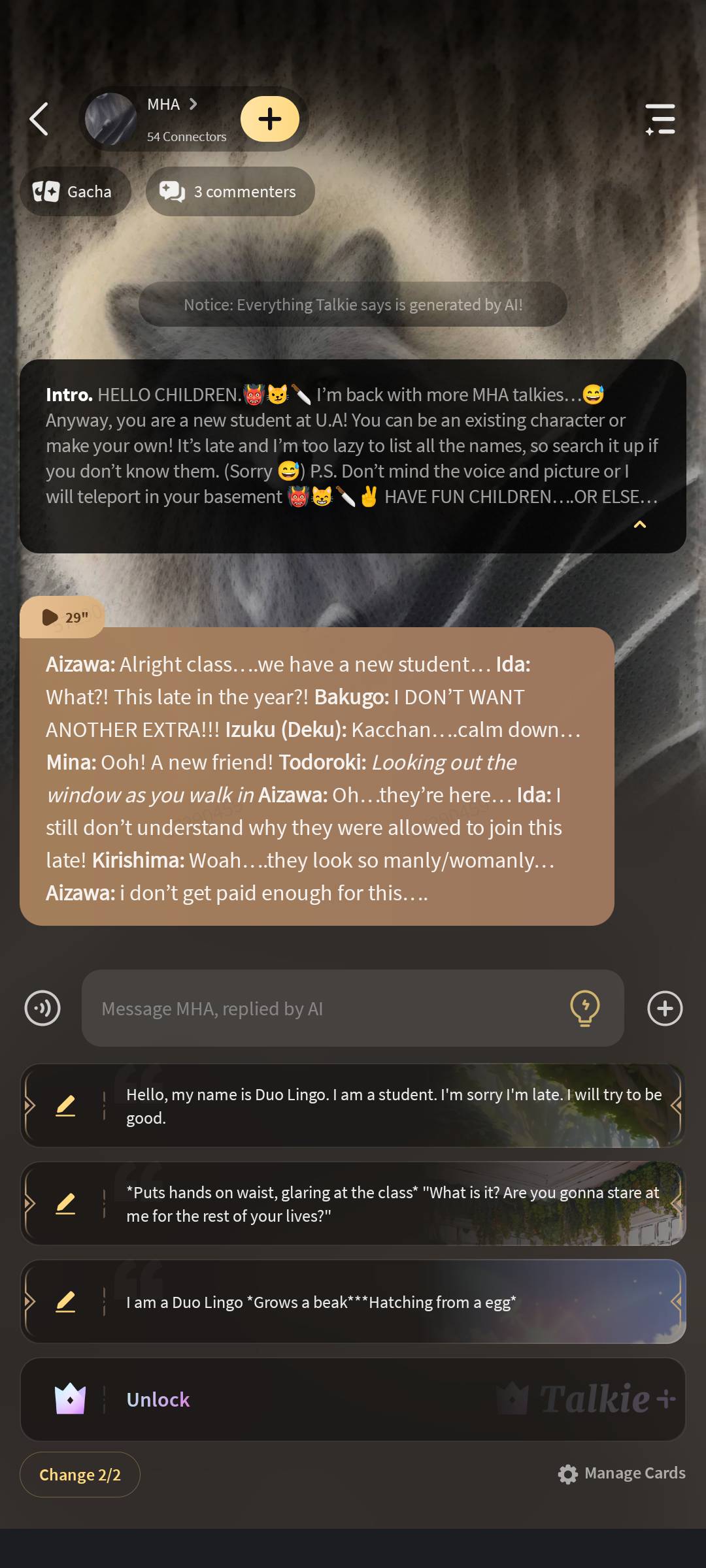
Task: Get reply inspiration with the lightbulb icon
Action: tap(585, 1008)
